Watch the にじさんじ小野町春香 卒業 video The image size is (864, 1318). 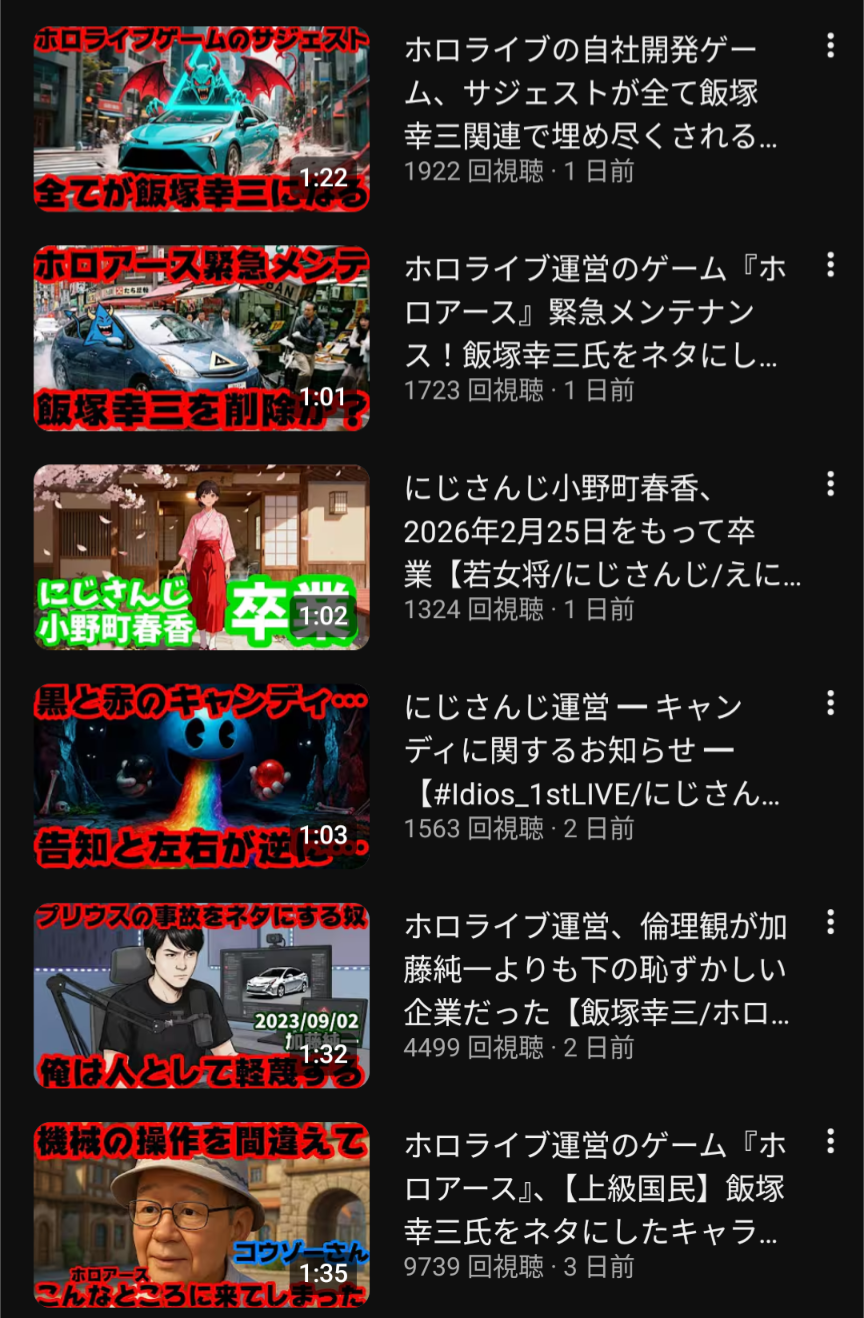(201, 557)
